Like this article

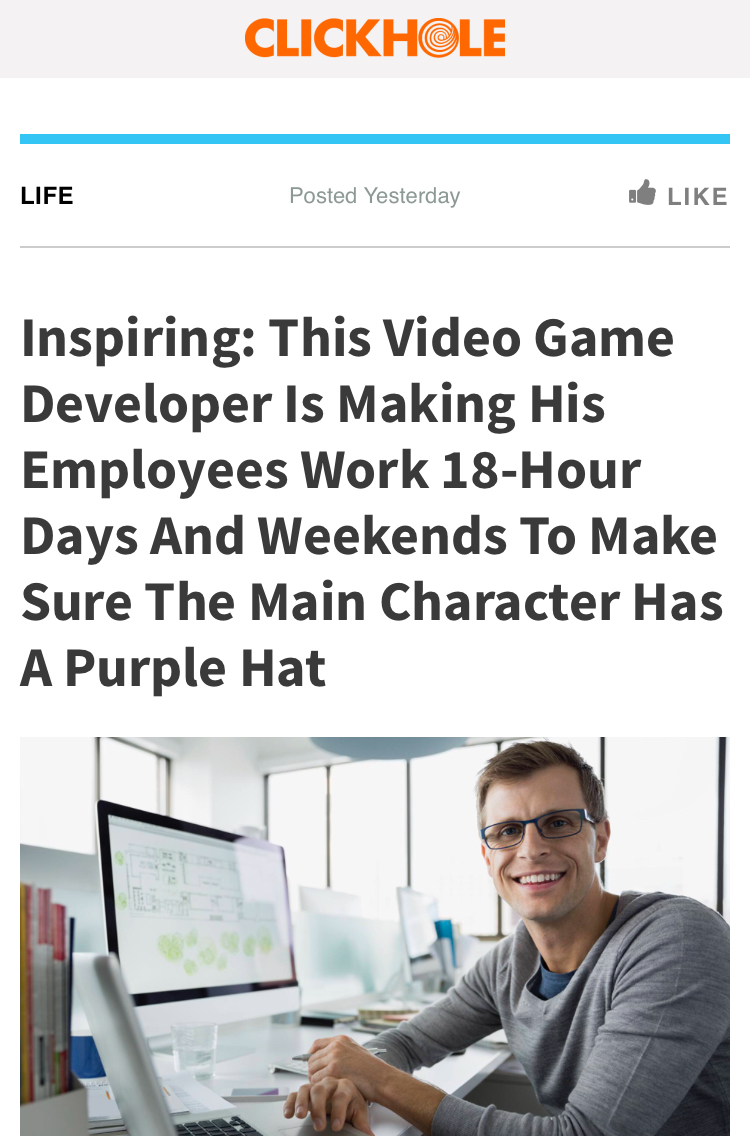pyautogui.click(x=678, y=195)
